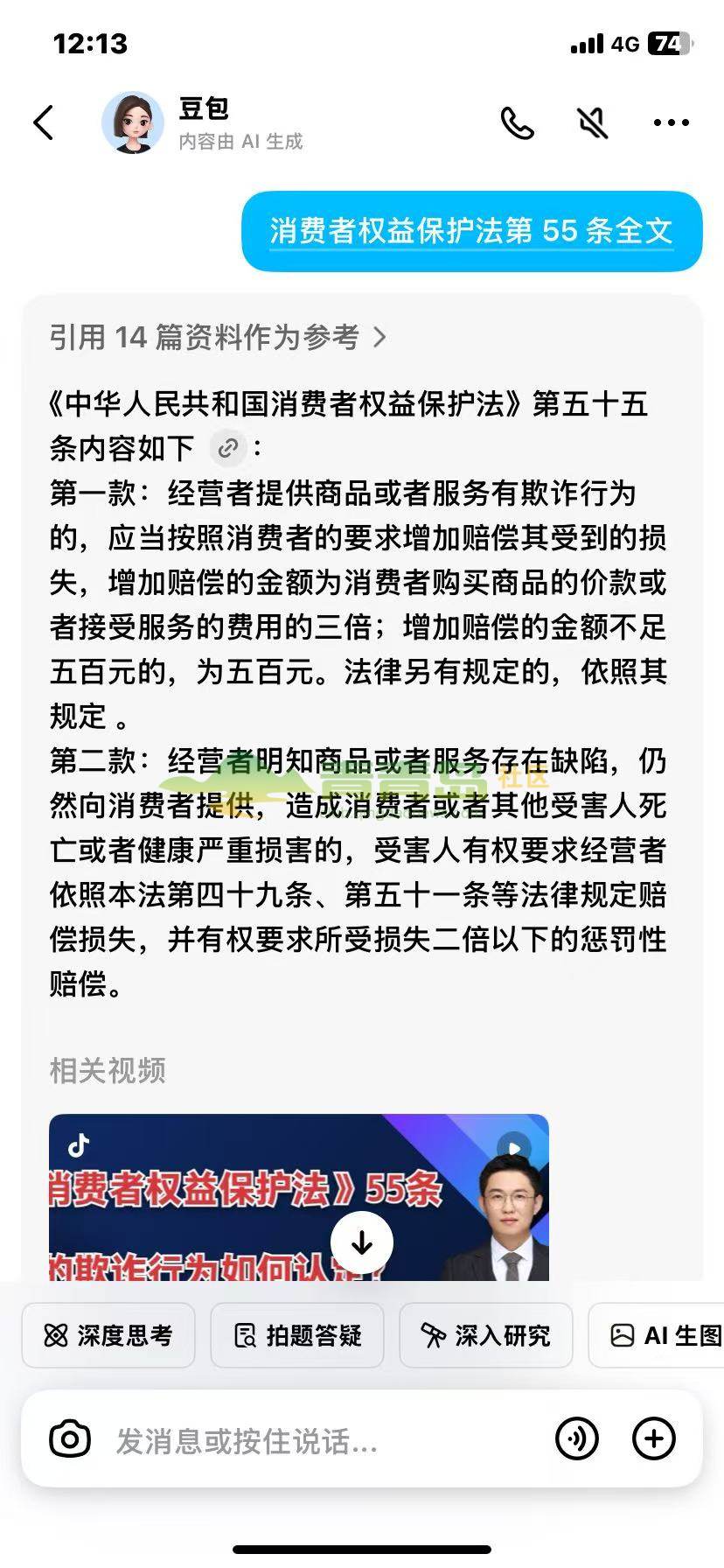Open the source link icon after 条内容如下
The height and width of the screenshot is (1568, 724).
[228, 449]
